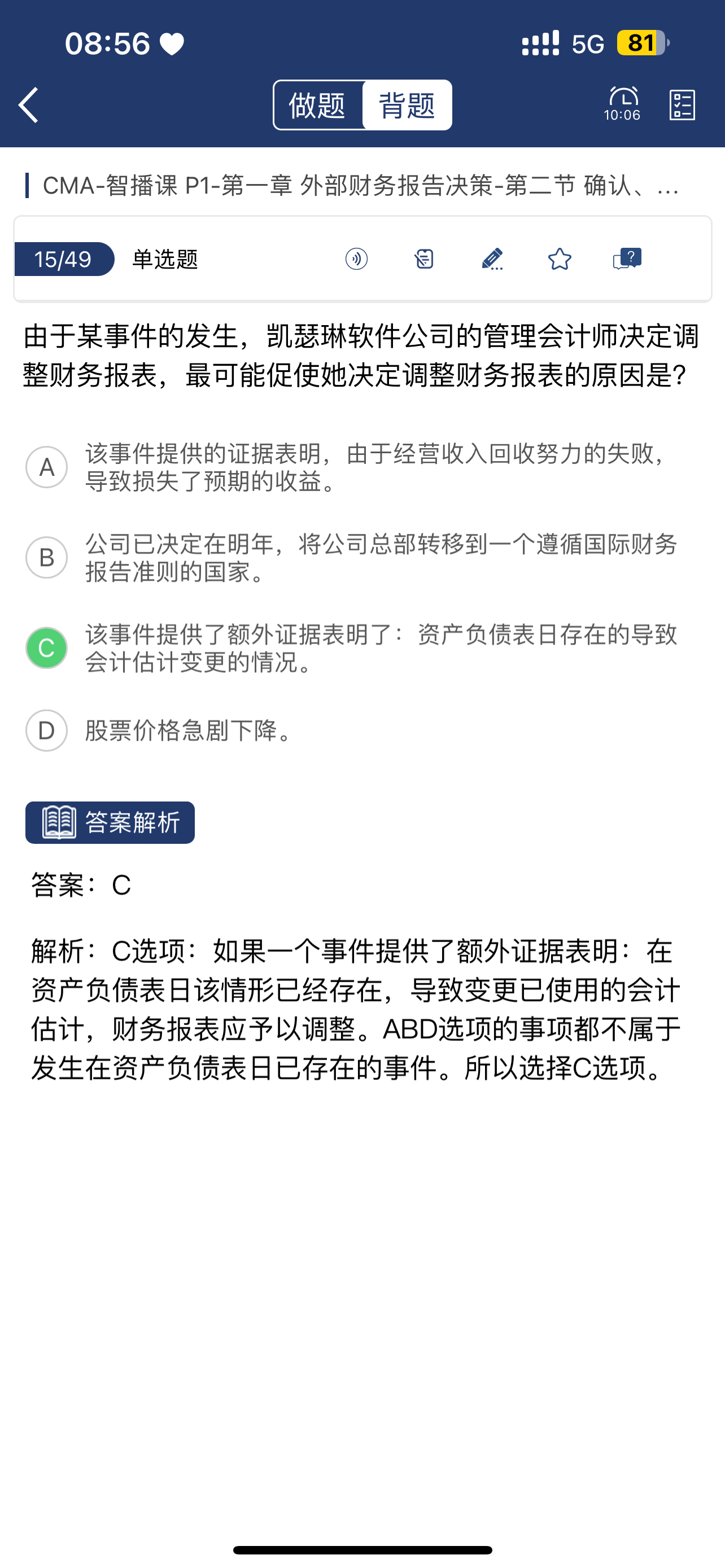Tap the 10:06 timer clock icon

pos(622,104)
